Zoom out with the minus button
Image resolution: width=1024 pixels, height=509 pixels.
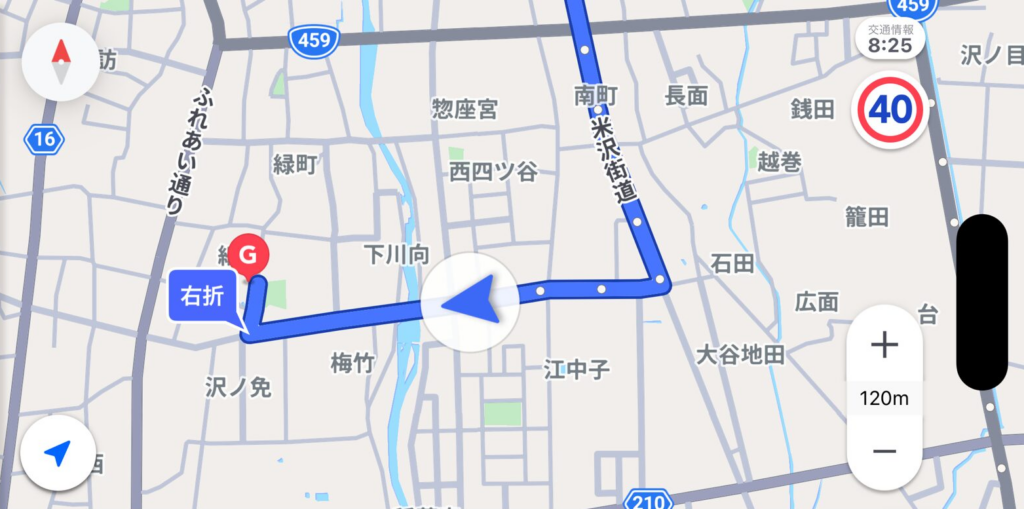point(884,451)
